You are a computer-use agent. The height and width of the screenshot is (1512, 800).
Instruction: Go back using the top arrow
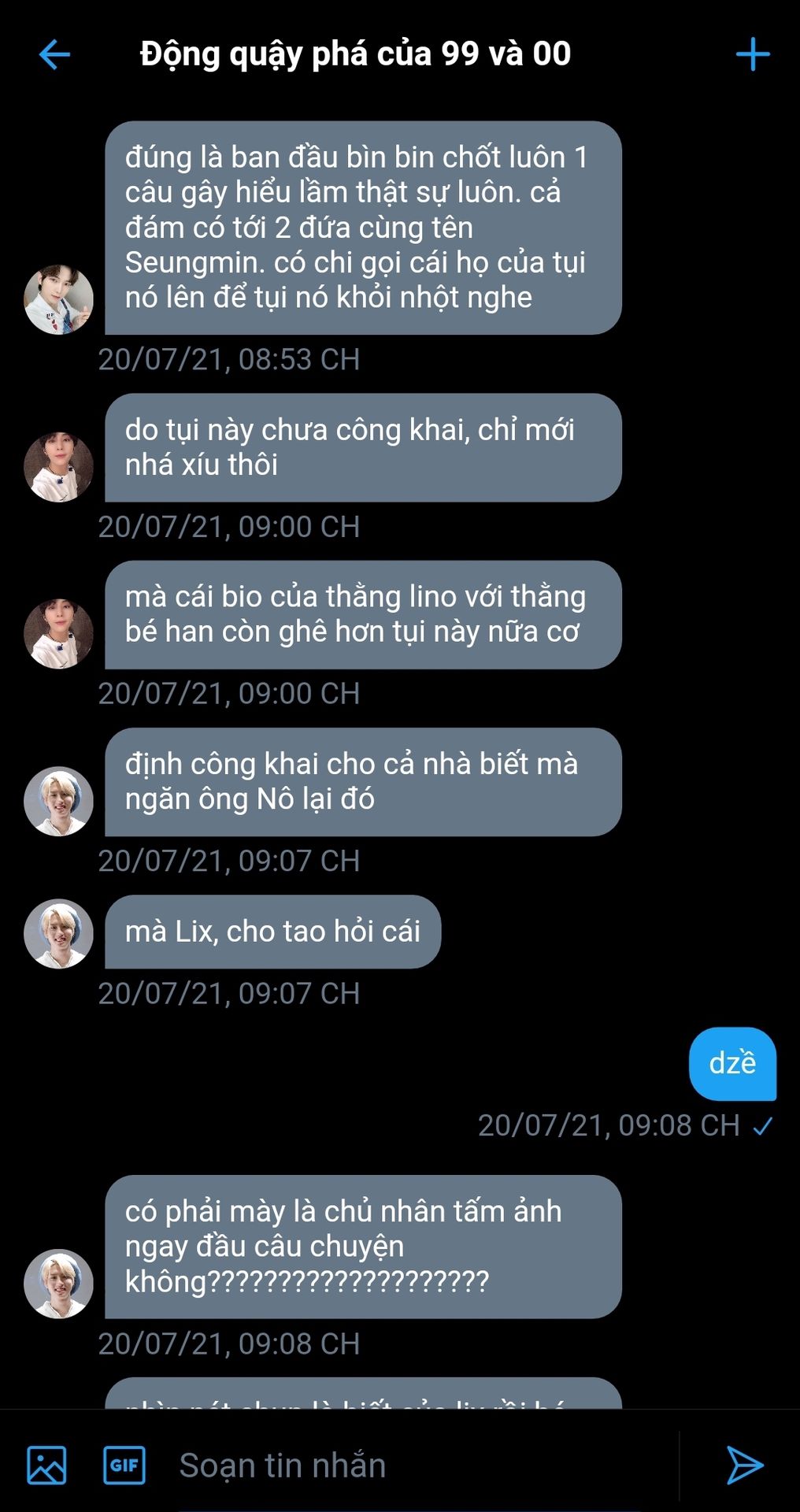54,54
